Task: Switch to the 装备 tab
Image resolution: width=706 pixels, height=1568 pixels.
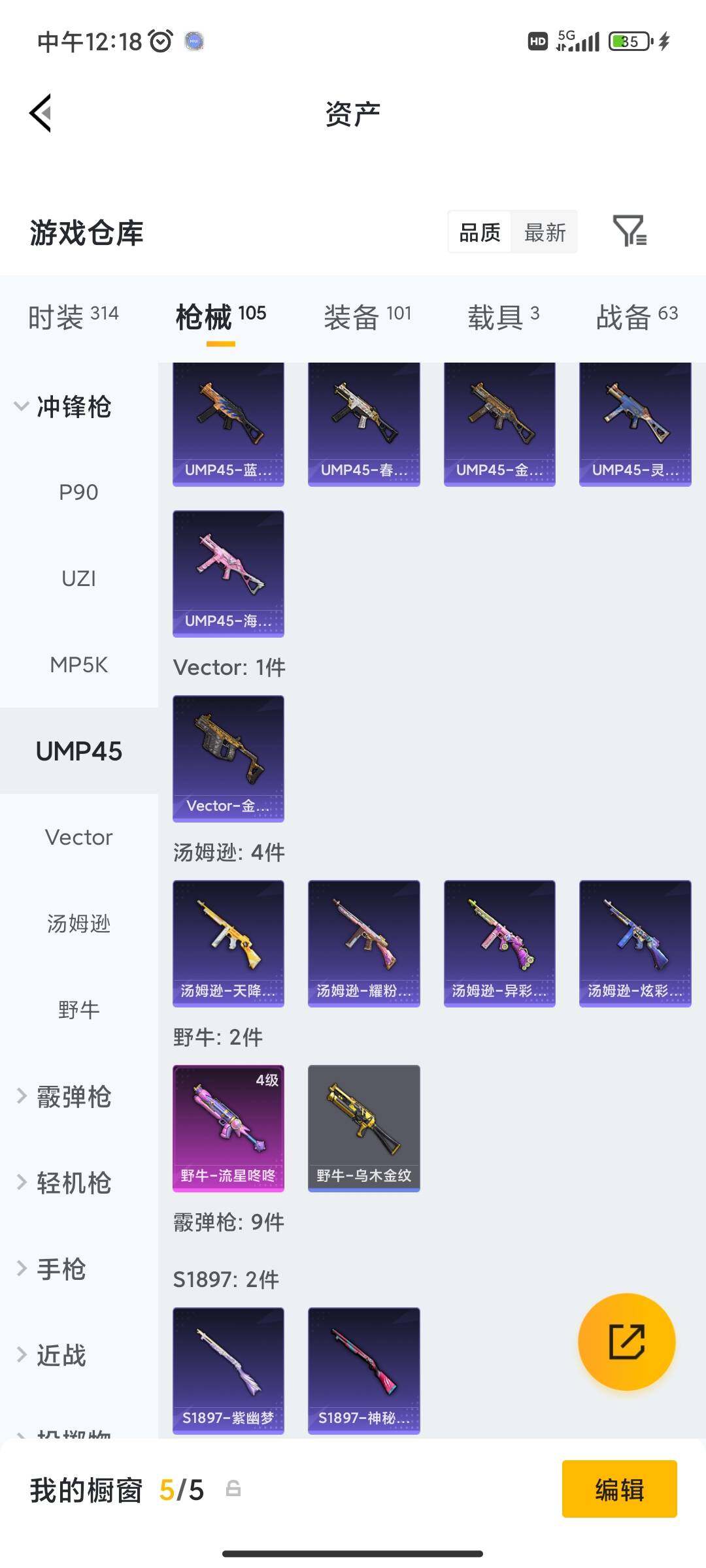Action: pyautogui.click(x=367, y=317)
